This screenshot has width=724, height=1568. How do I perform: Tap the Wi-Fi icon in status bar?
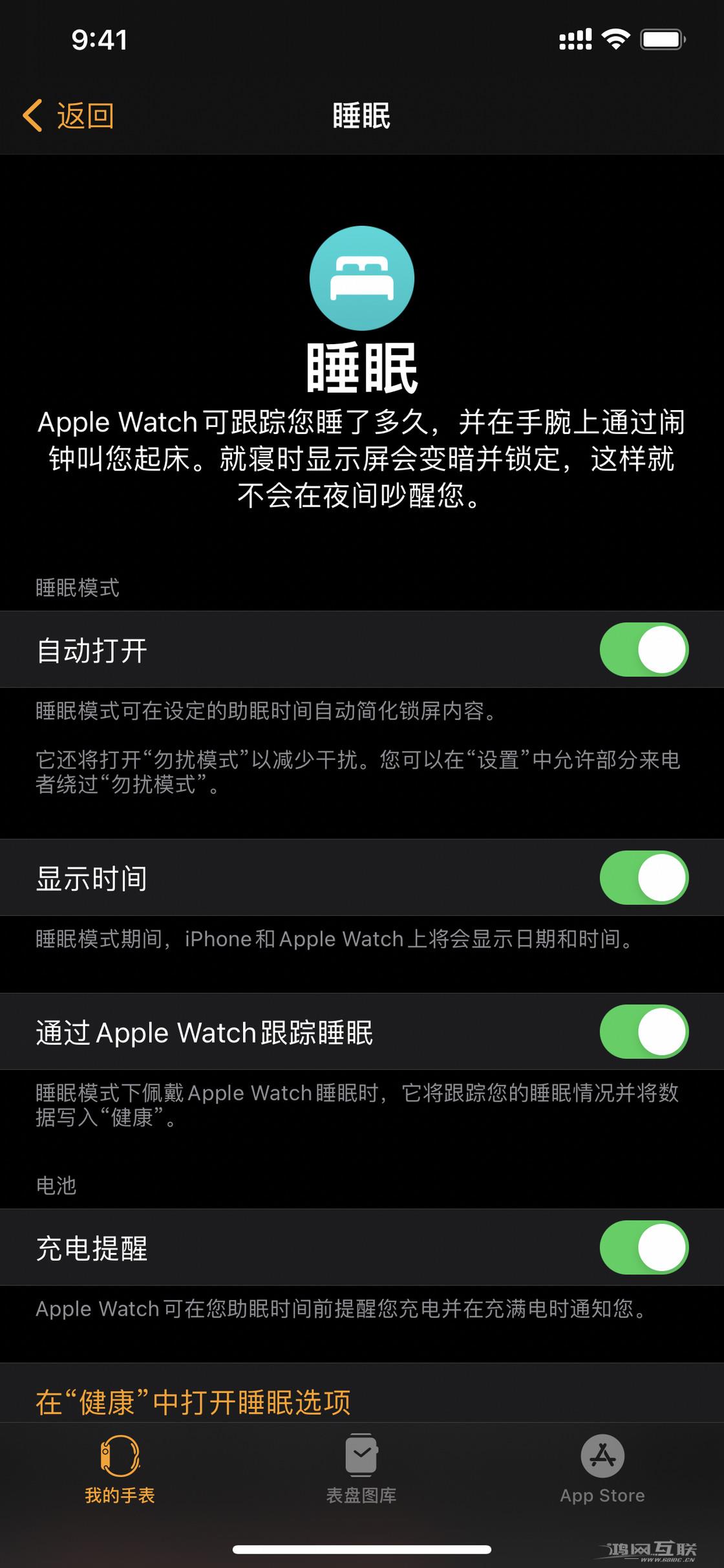pyautogui.click(x=616, y=40)
